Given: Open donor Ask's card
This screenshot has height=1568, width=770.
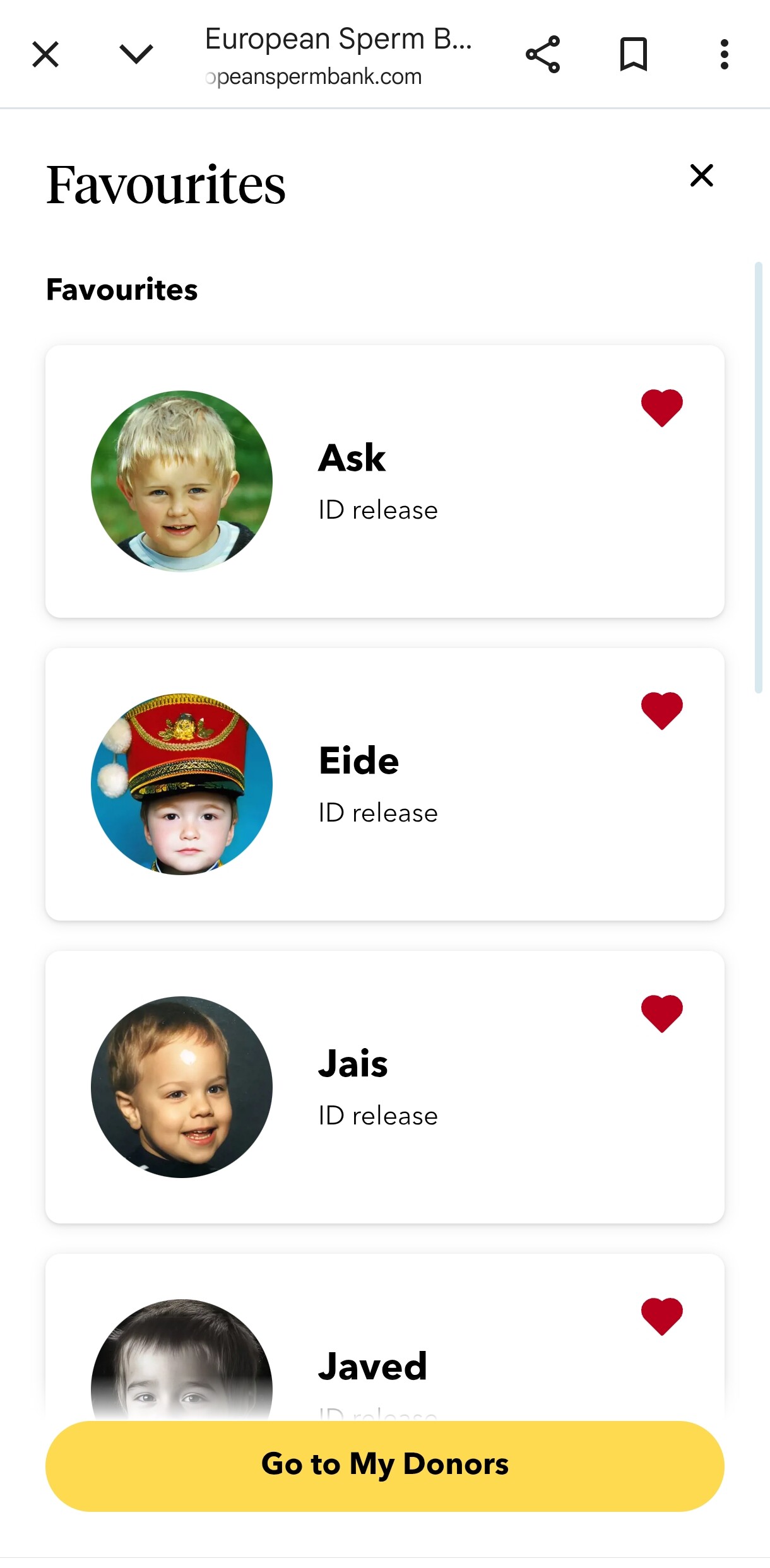Looking at the screenshot, I should [385, 481].
